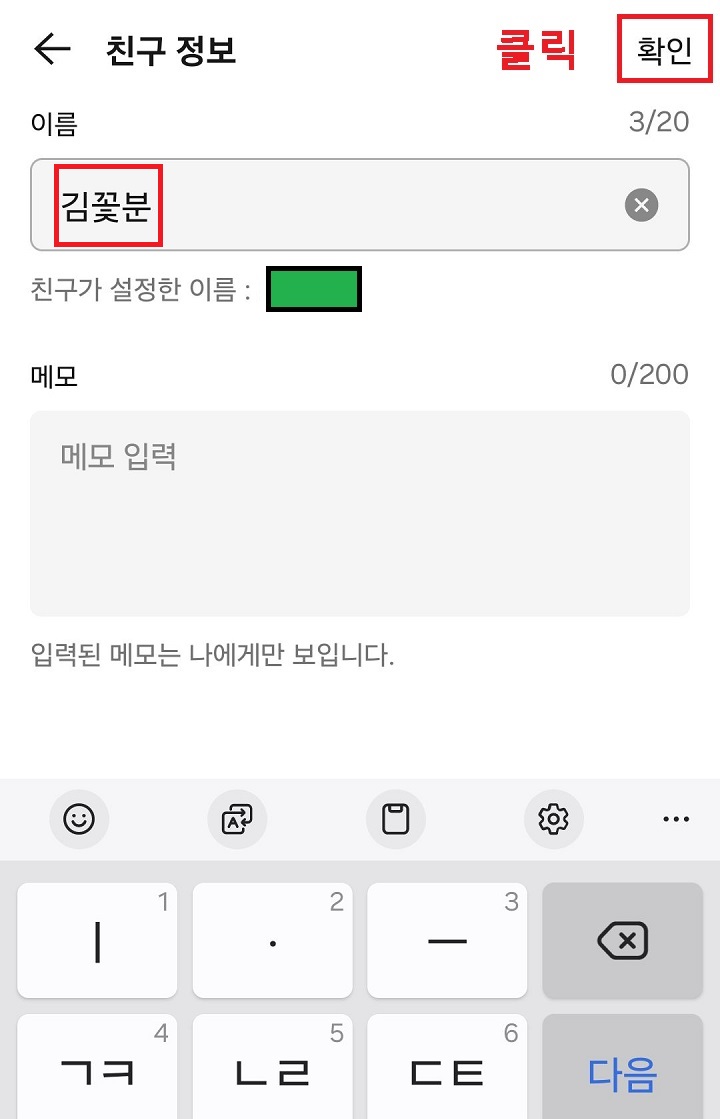Select the translate icon on the keyboard toolbar
Viewport: 720px width, 1119px height.
coord(237,819)
